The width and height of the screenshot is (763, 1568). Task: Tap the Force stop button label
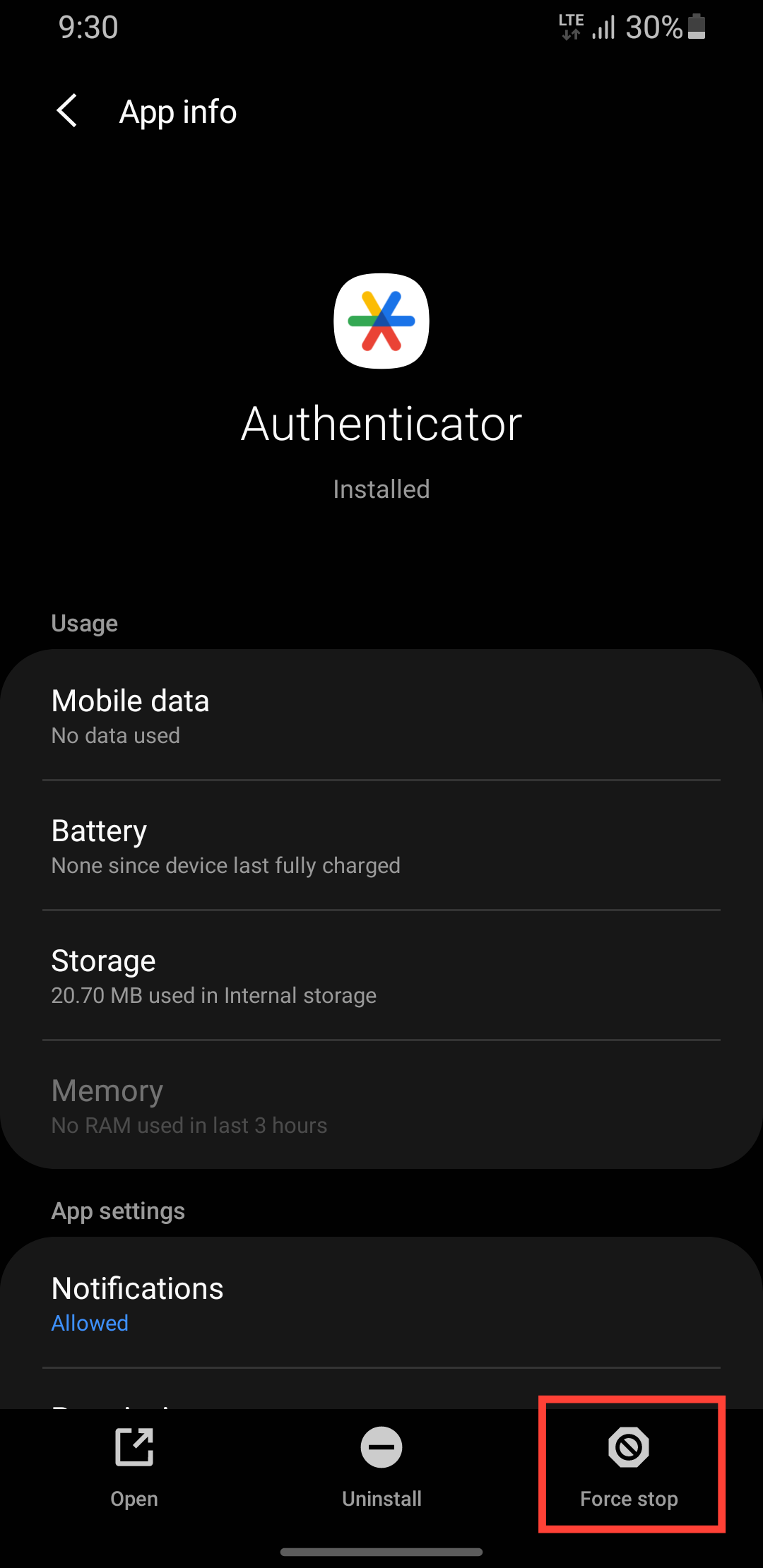click(x=629, y=1499)
